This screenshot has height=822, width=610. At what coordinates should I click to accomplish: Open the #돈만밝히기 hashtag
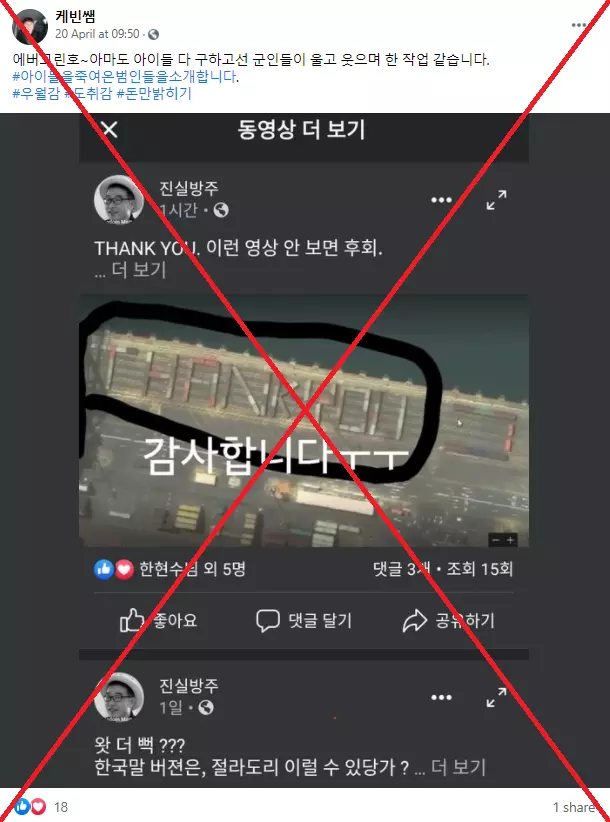click(154, 94)
